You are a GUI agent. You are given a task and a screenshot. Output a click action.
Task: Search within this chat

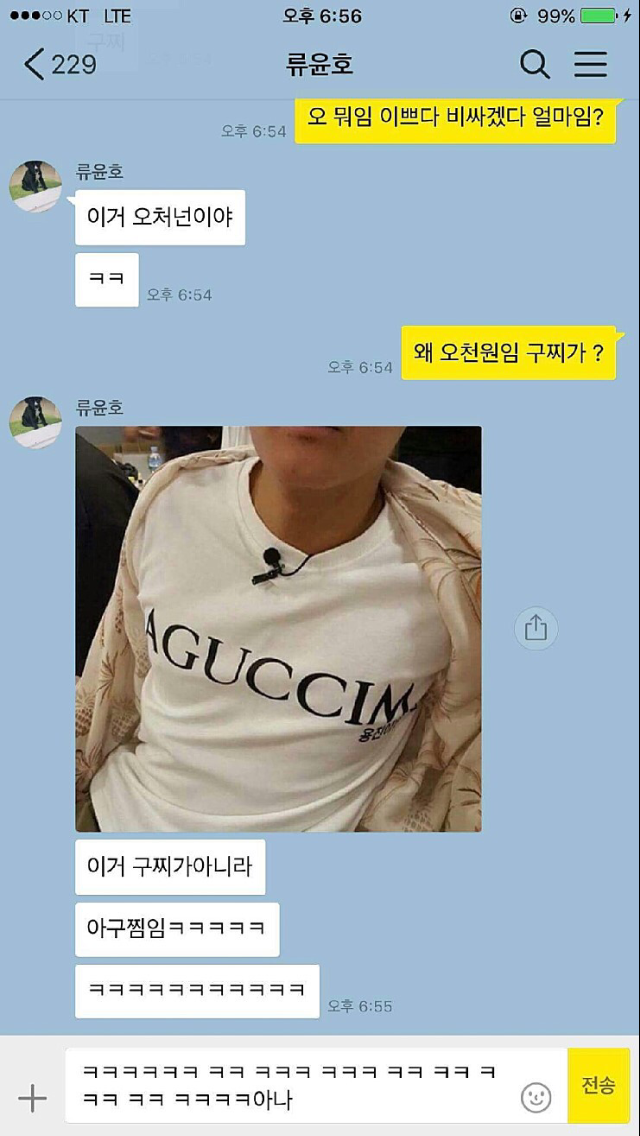pyautogui.click(x=535, y=65)
